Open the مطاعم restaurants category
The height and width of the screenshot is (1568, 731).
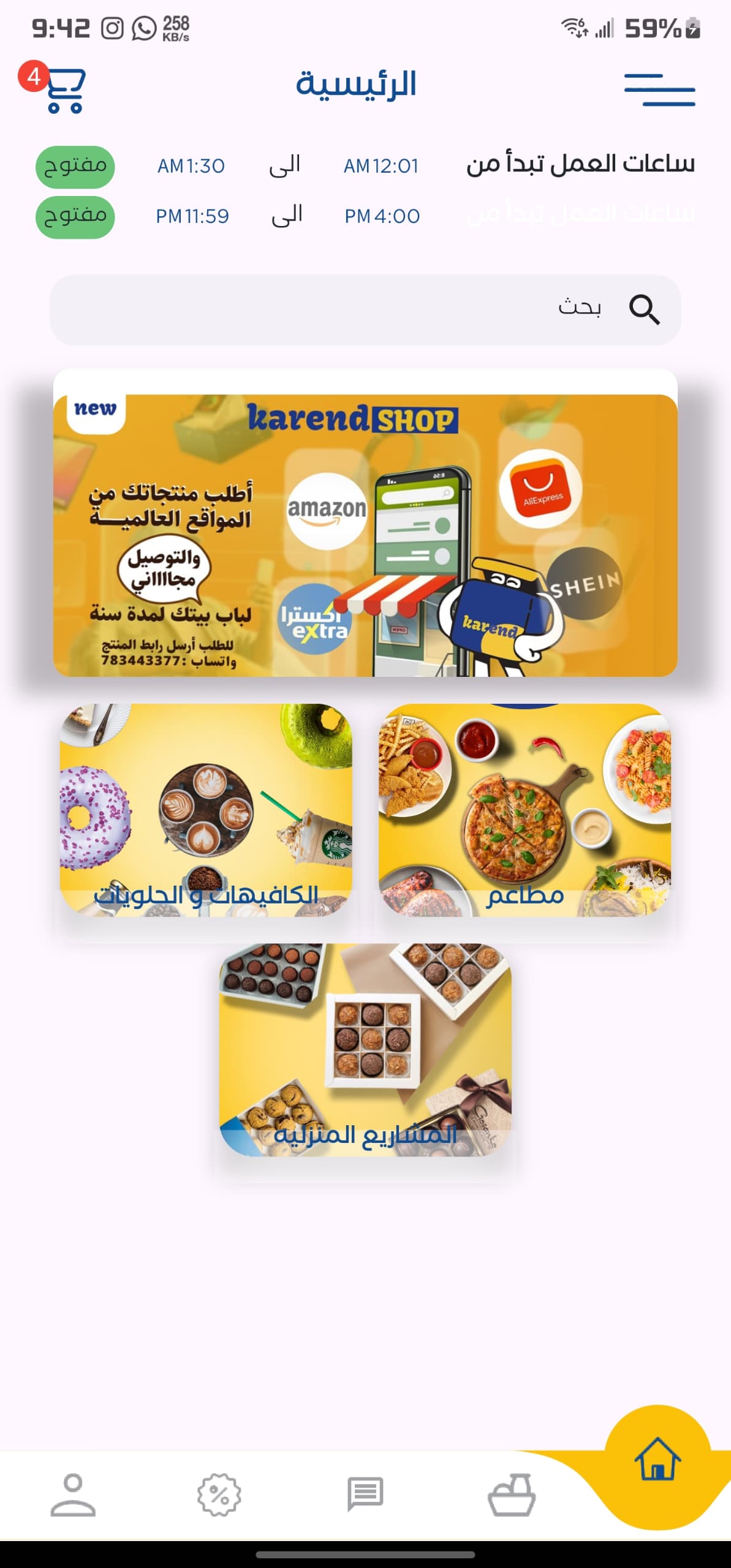(x=525, y=809)
